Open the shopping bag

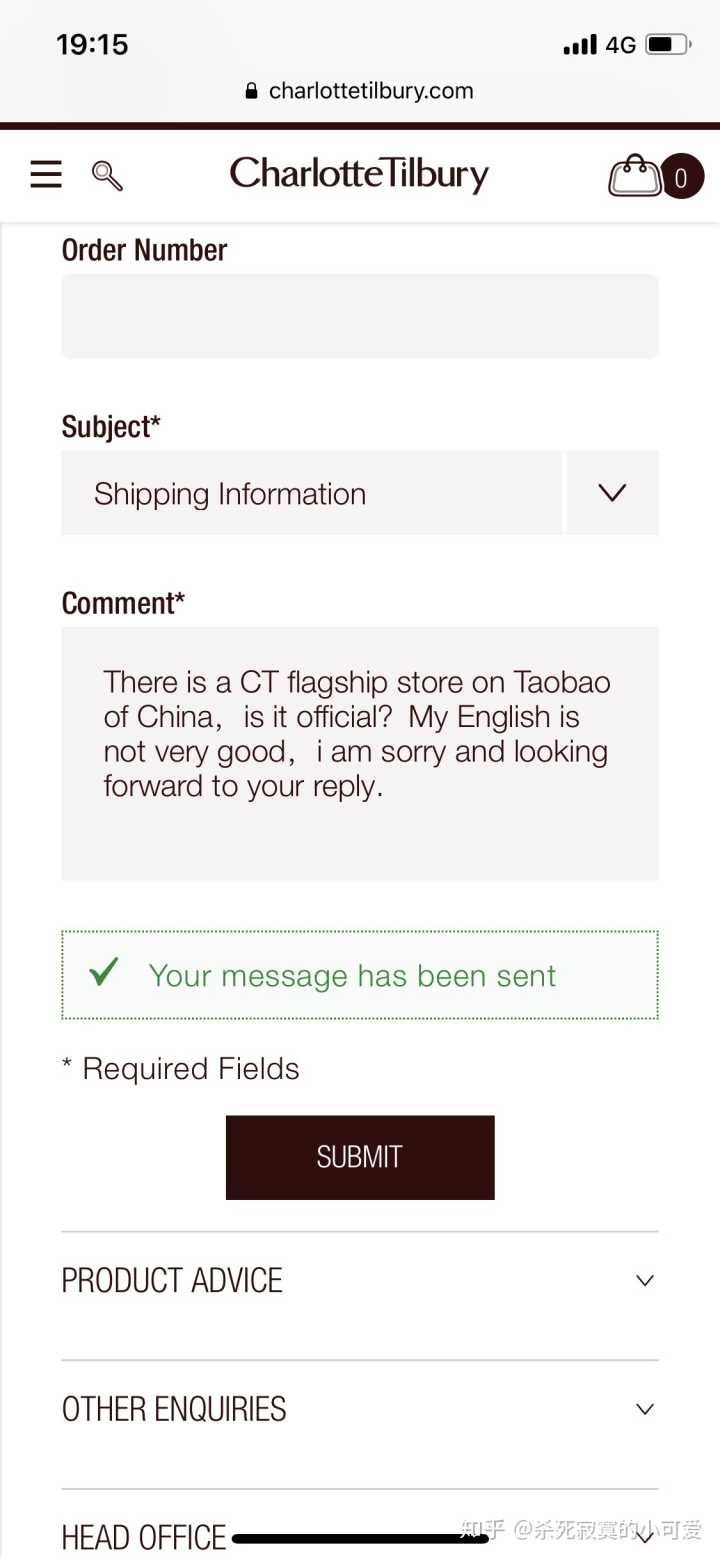655,177
